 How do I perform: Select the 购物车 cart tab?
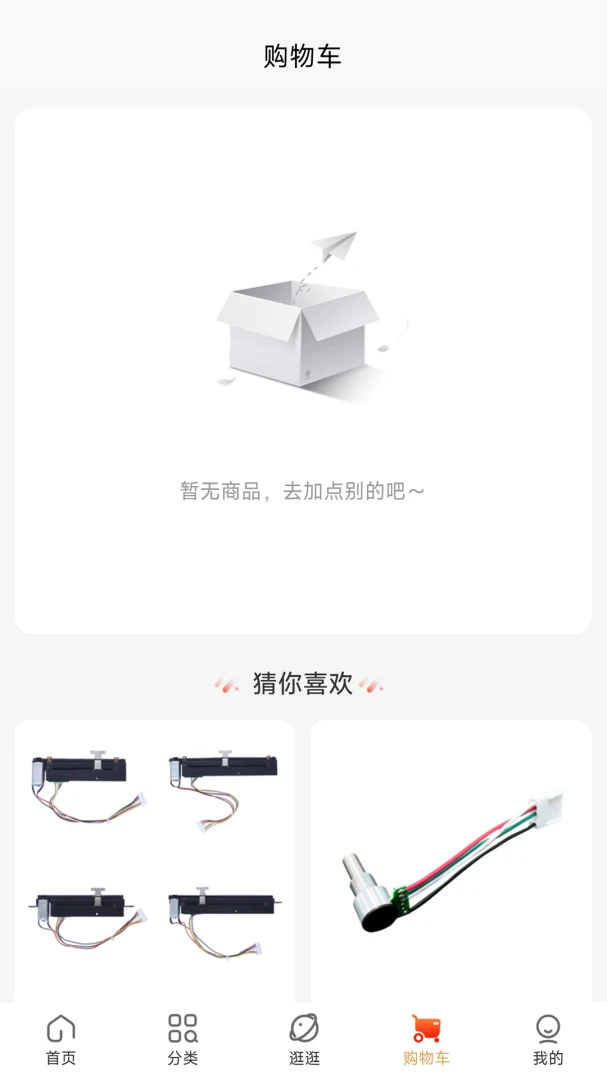426,1040
